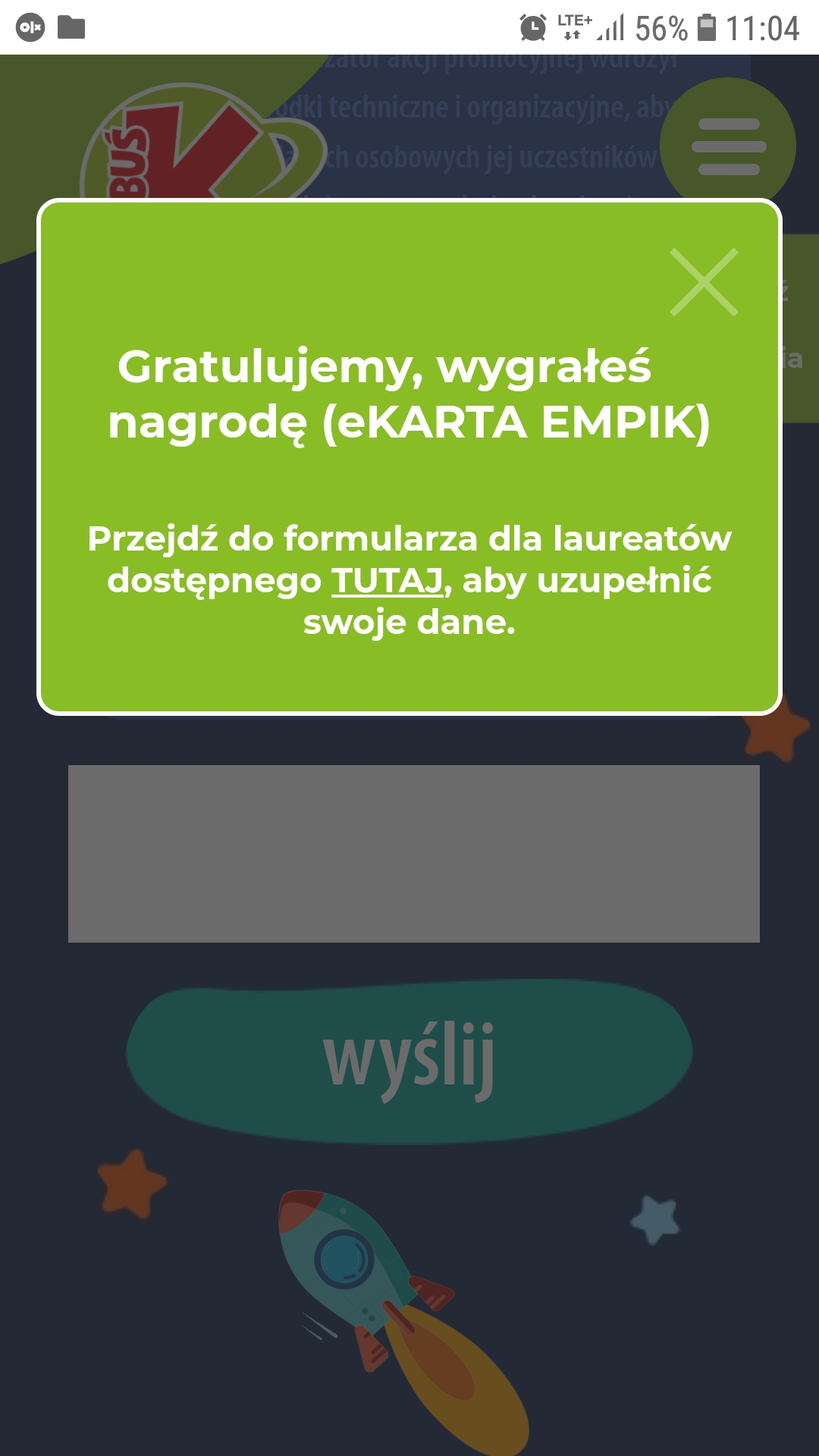Open the TUTAJ link to the winners' form
Screen dimensions: 819x1456
[387, 582]
